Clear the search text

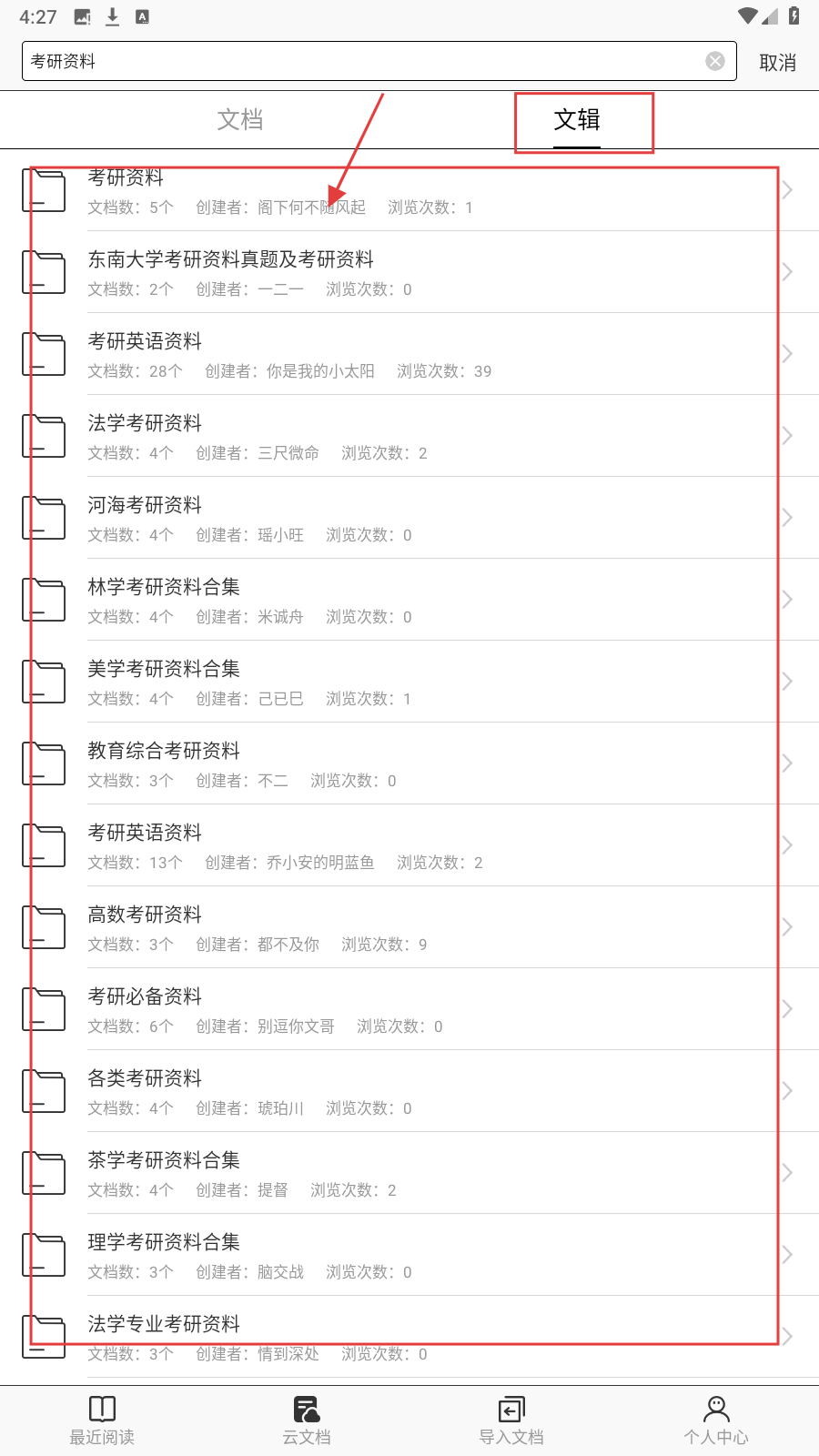click(x=715, y=61)
